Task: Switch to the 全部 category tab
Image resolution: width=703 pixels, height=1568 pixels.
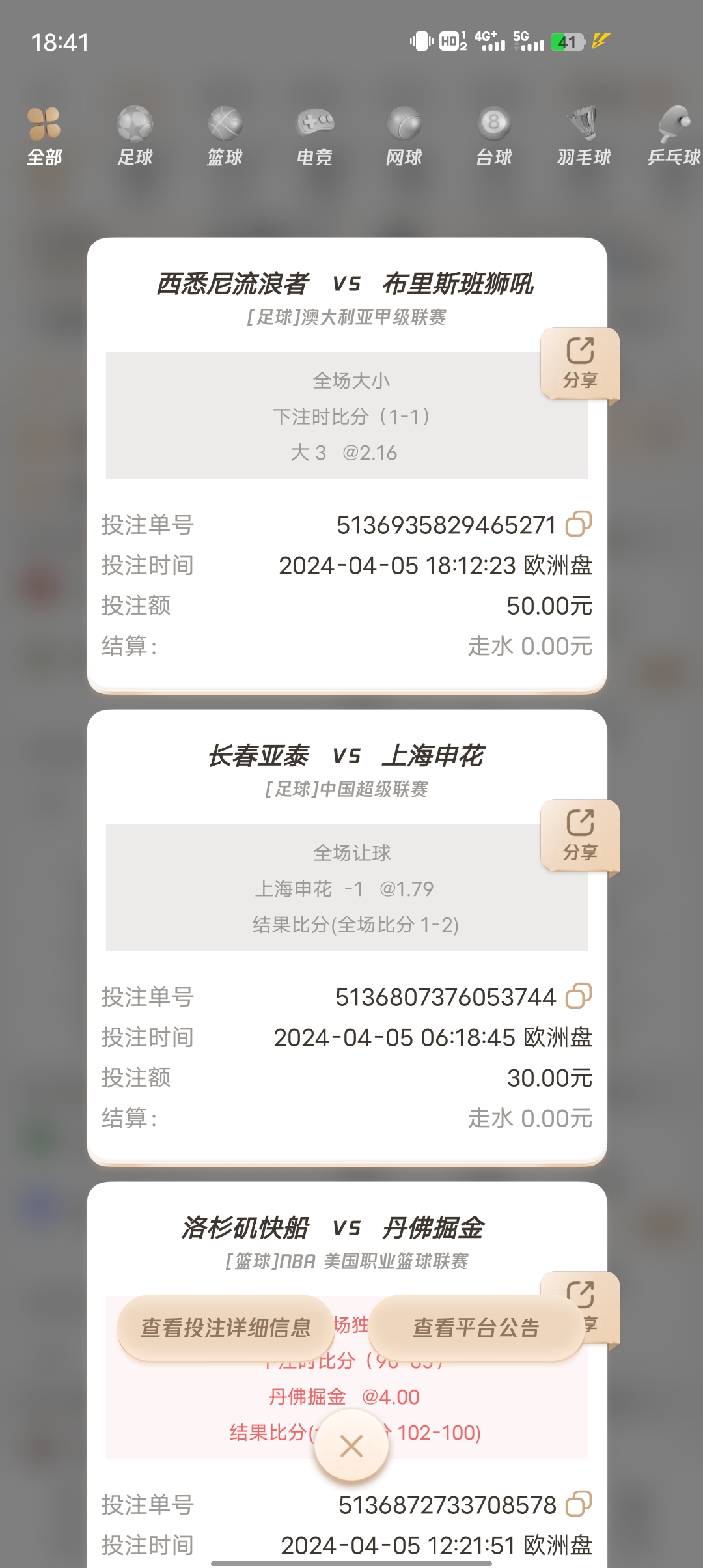Action: (44, 137)
